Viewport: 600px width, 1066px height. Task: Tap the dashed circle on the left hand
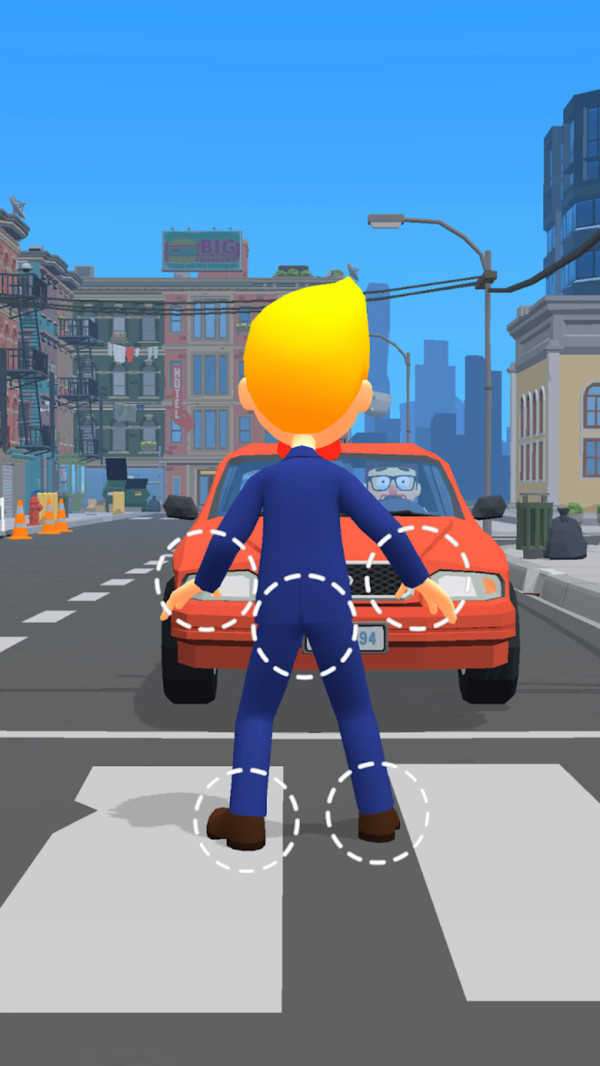pos(207,579)
